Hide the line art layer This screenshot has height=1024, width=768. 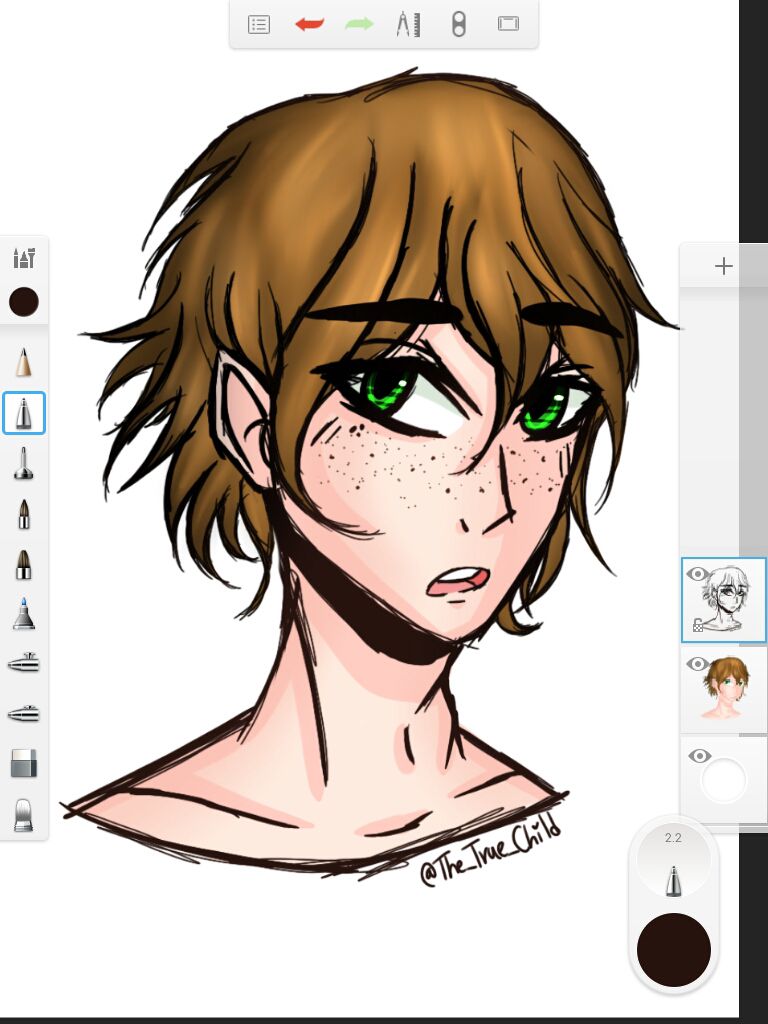[x=697, y=574]
